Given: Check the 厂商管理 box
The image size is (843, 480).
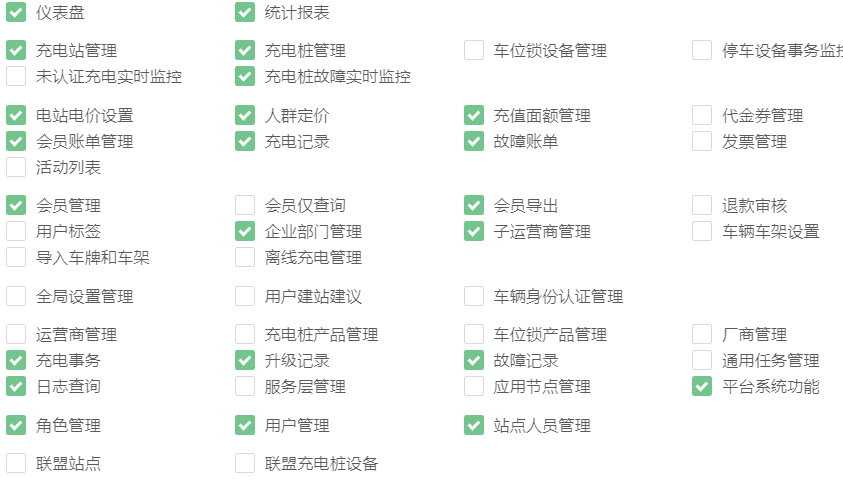Looking at the screenshot, I should 702,334.
